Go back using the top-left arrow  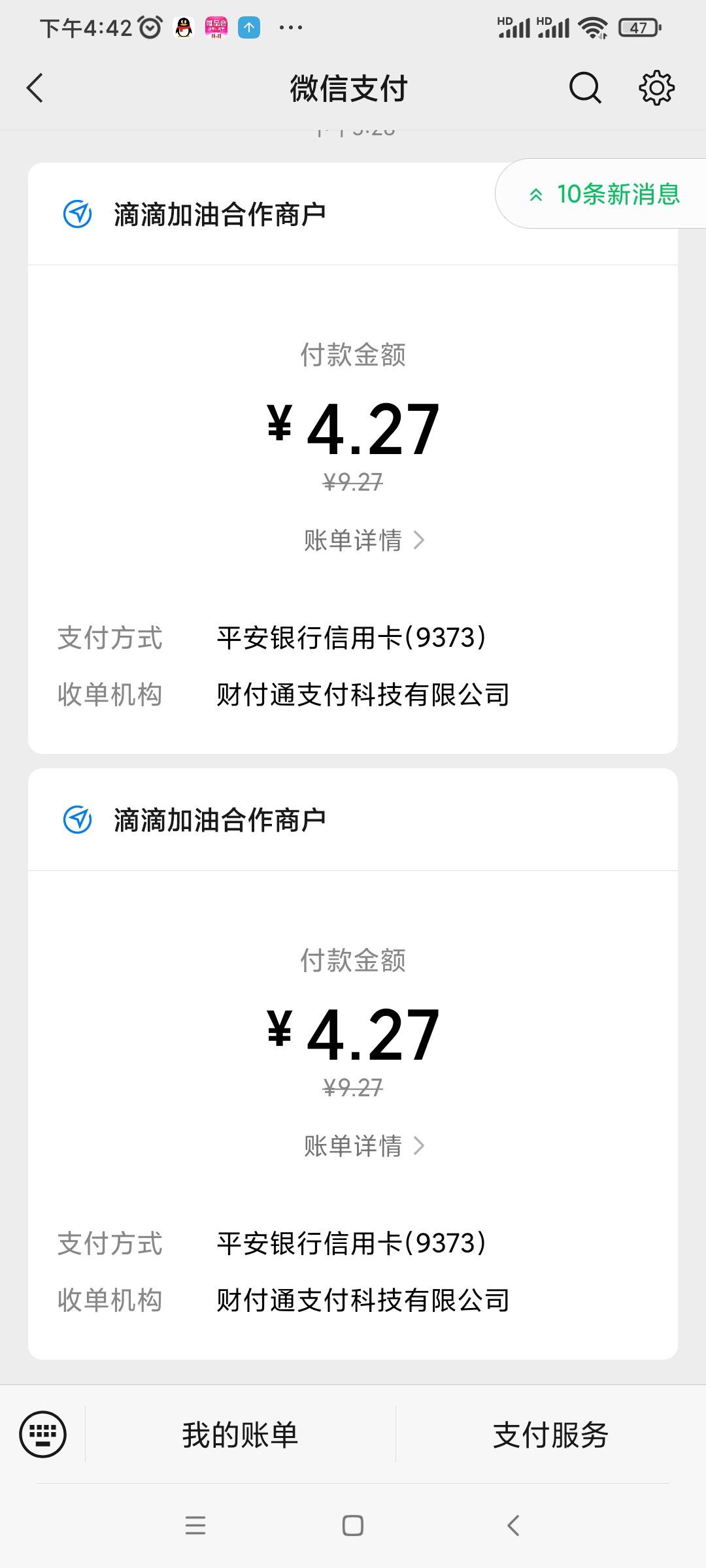35,88
